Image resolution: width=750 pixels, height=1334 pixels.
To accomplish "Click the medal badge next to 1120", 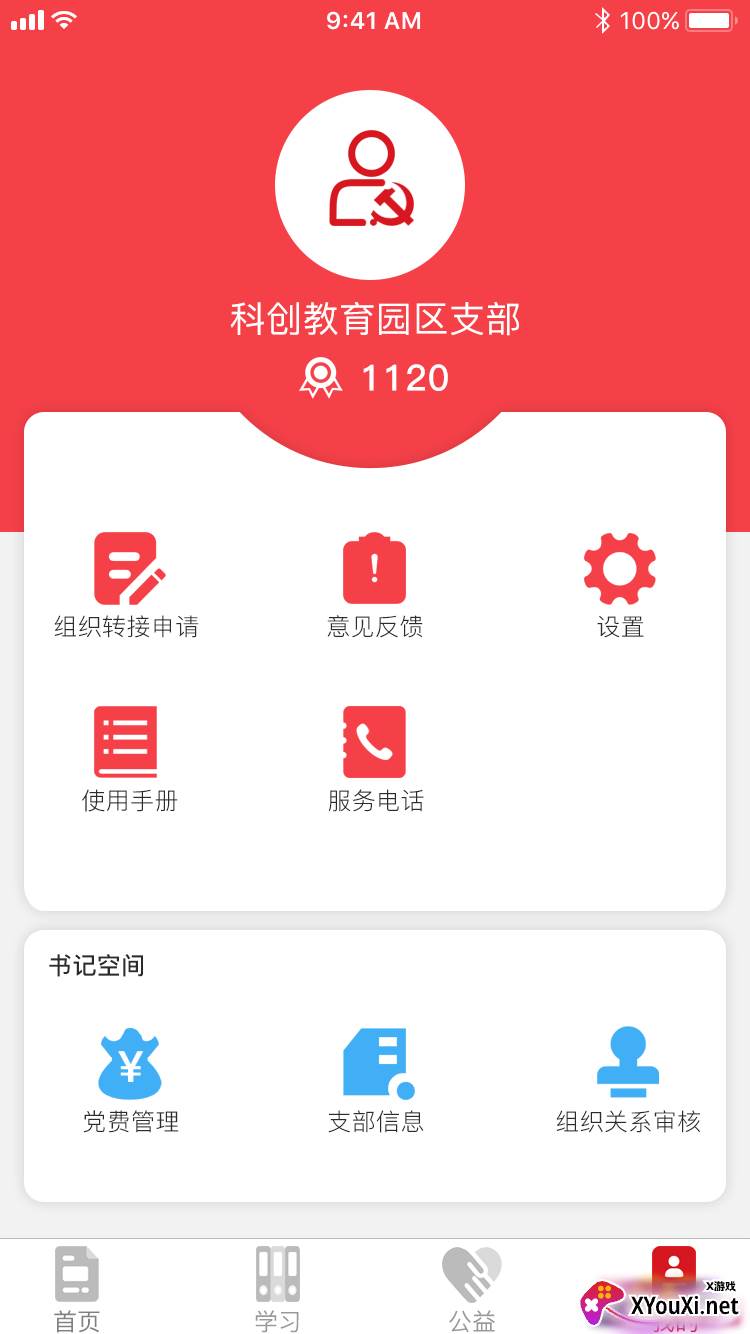I will coord(321,378).
